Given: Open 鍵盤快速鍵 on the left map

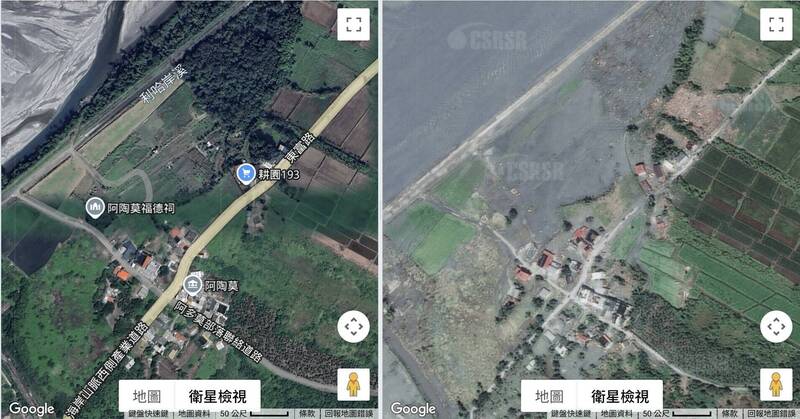Looking at the screenshot, I should point(149,413).
